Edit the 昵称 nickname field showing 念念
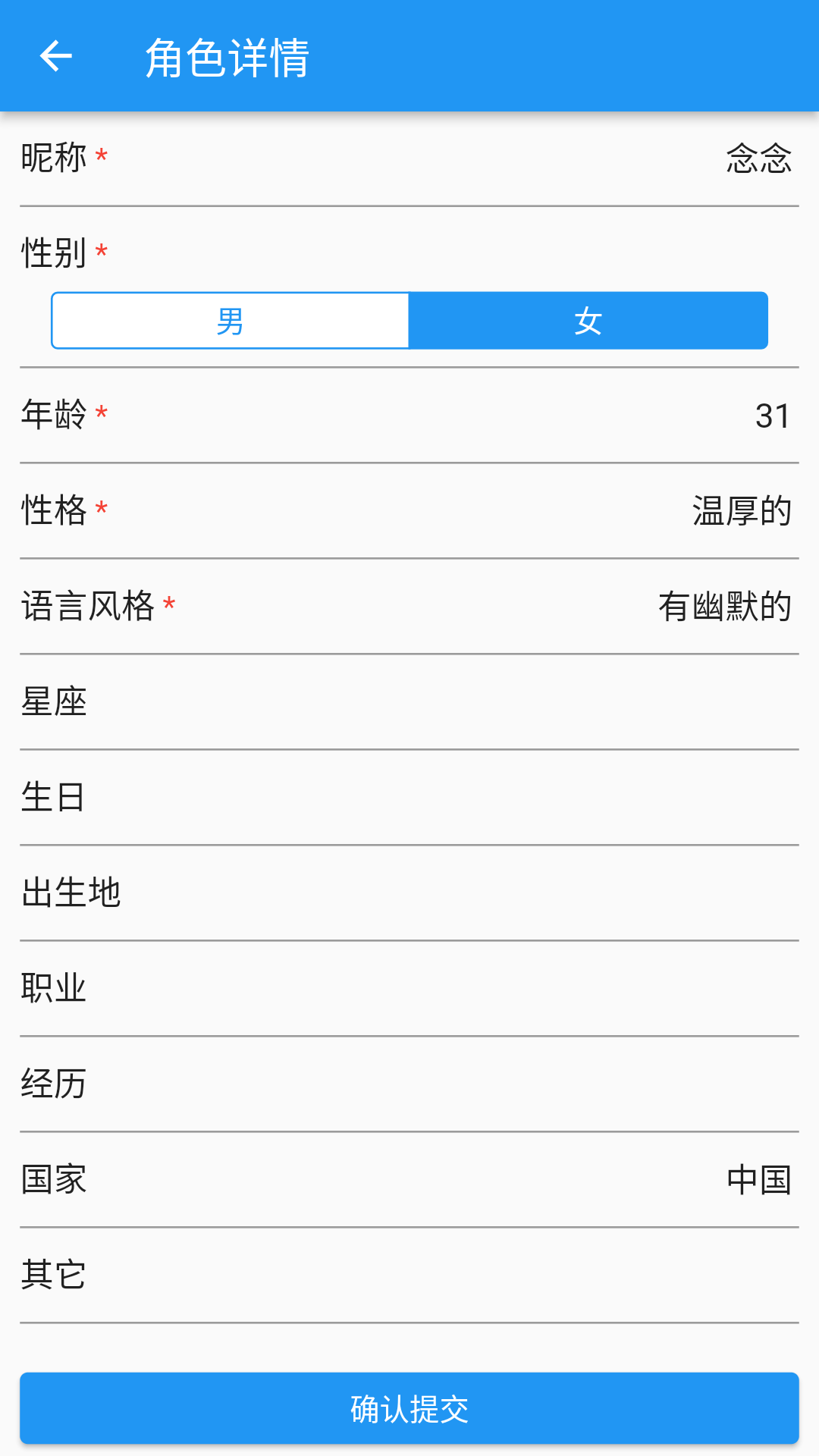The height and width of the screenshot is (1456, 819). coord(409,158)
